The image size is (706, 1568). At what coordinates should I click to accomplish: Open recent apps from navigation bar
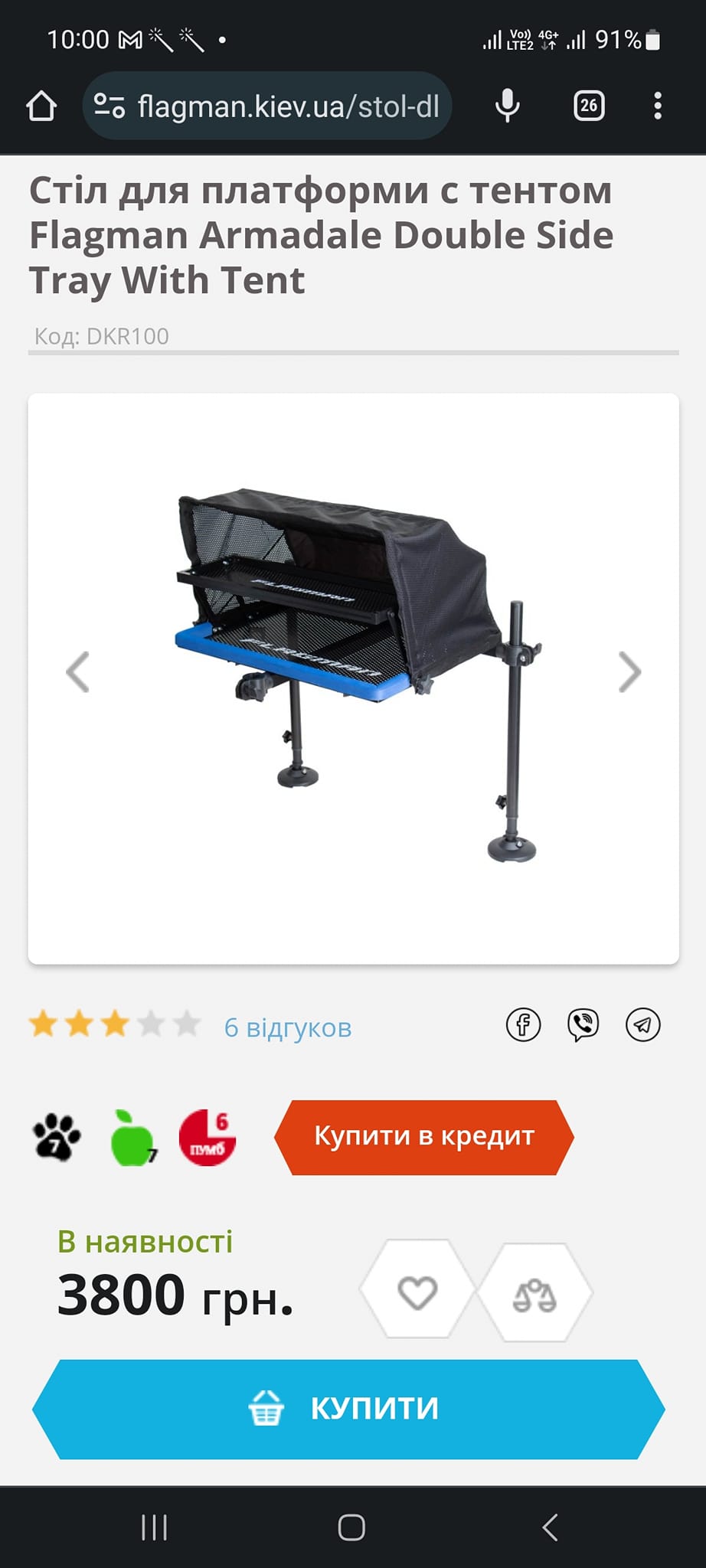pyautogui.click(x=155, y=1527)
